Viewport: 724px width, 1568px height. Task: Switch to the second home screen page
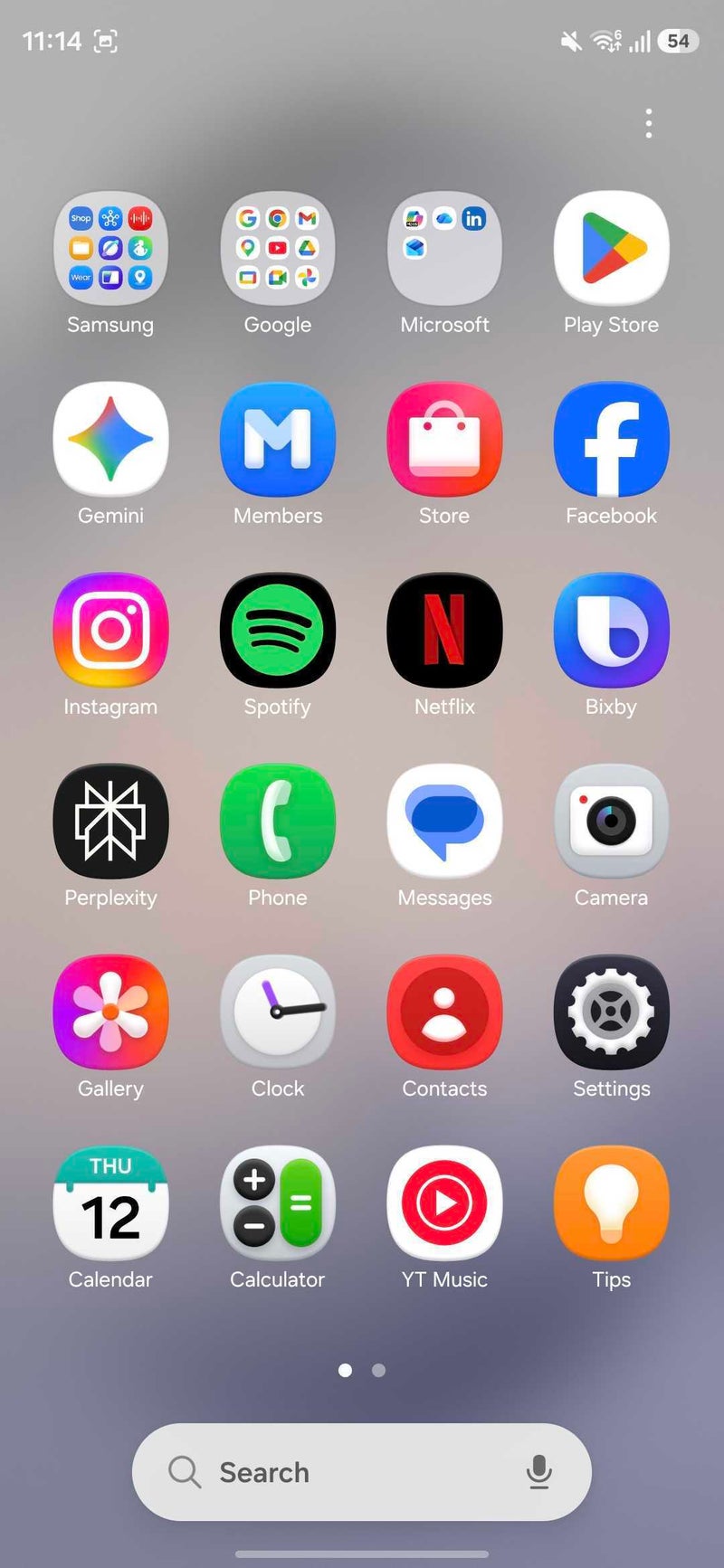click(377, 1370)
